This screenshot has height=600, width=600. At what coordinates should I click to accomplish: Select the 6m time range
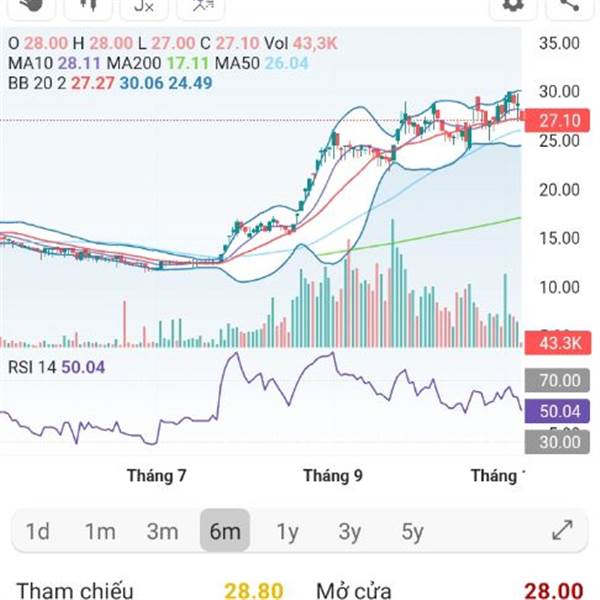pyautogui.click(x=224, y=531)
